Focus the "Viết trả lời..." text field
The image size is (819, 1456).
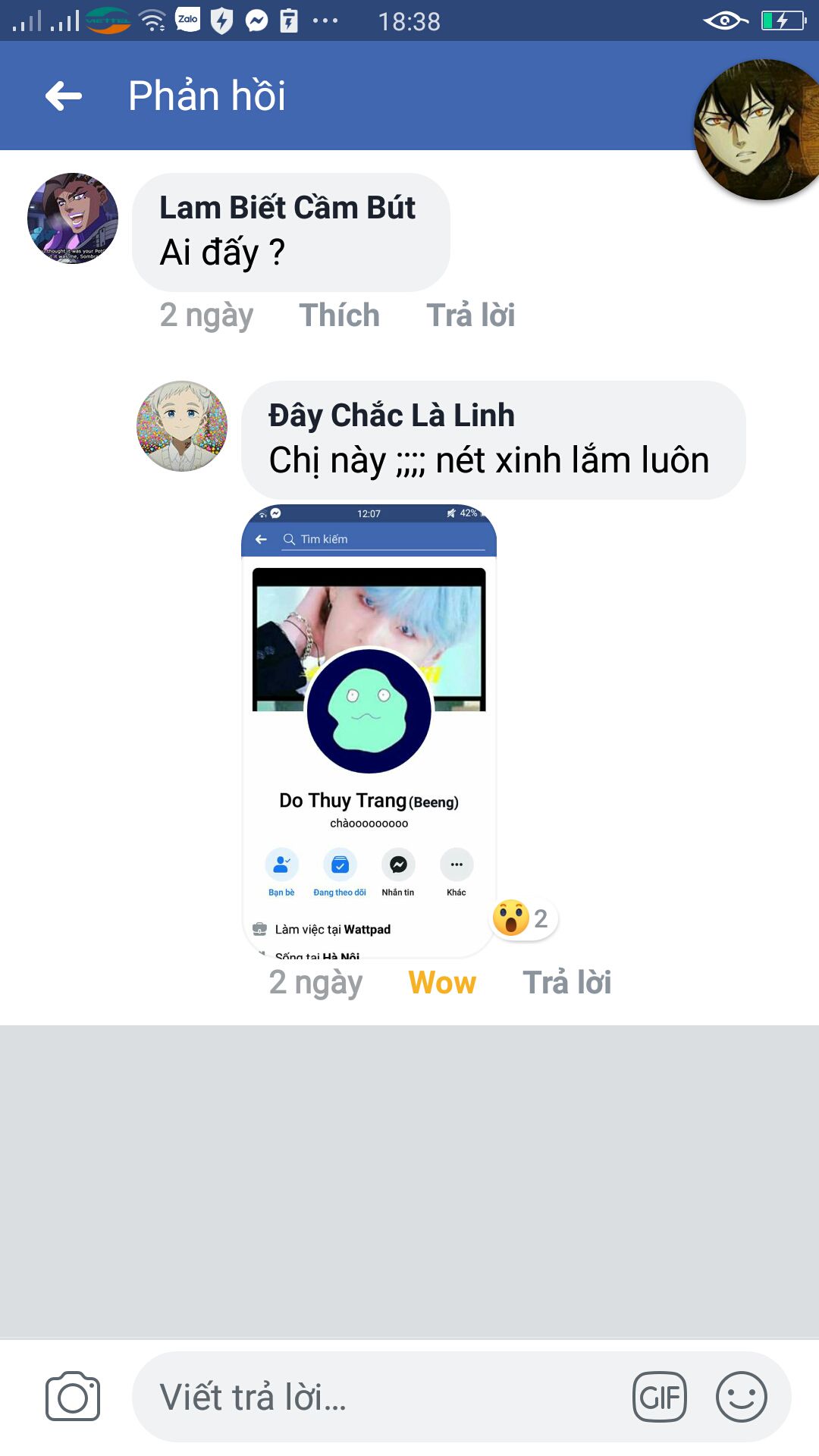(x=379, y=1397)
